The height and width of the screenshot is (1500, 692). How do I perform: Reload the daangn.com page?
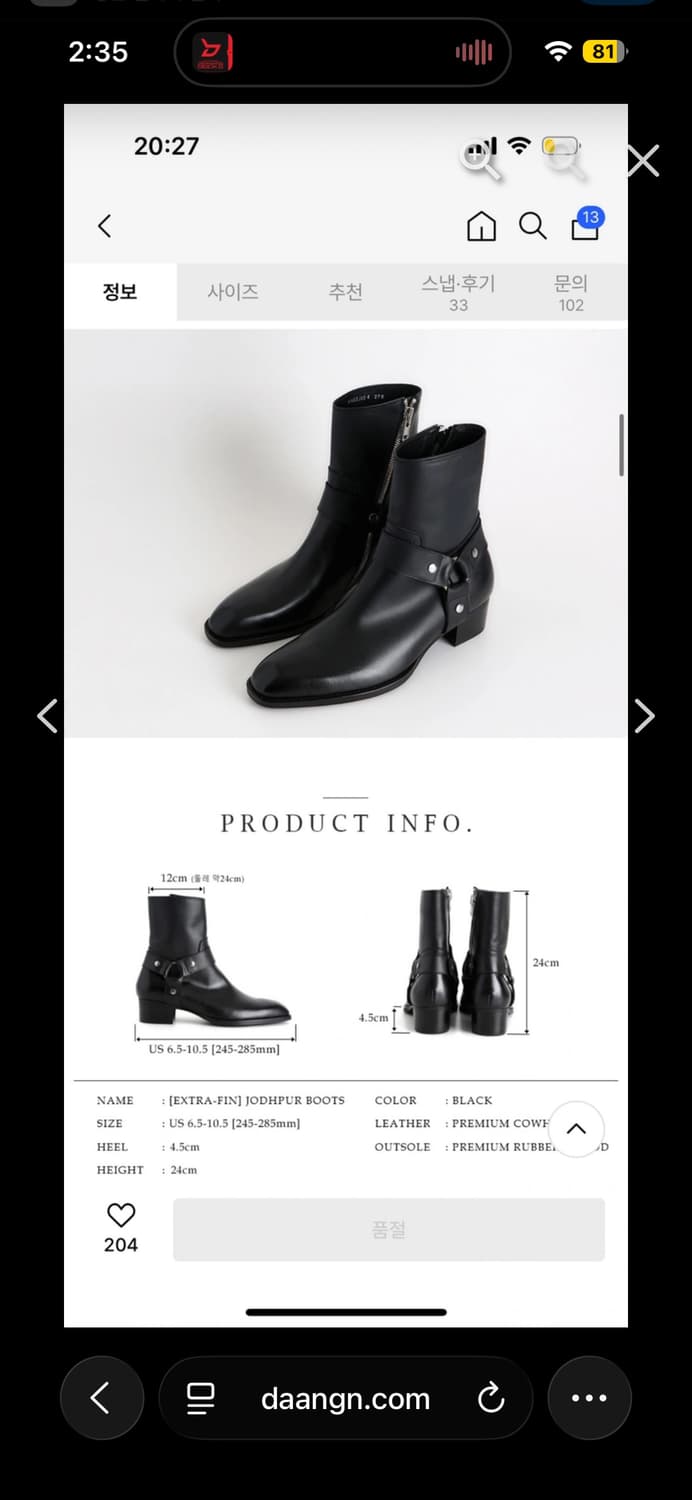click(491, 1398)
